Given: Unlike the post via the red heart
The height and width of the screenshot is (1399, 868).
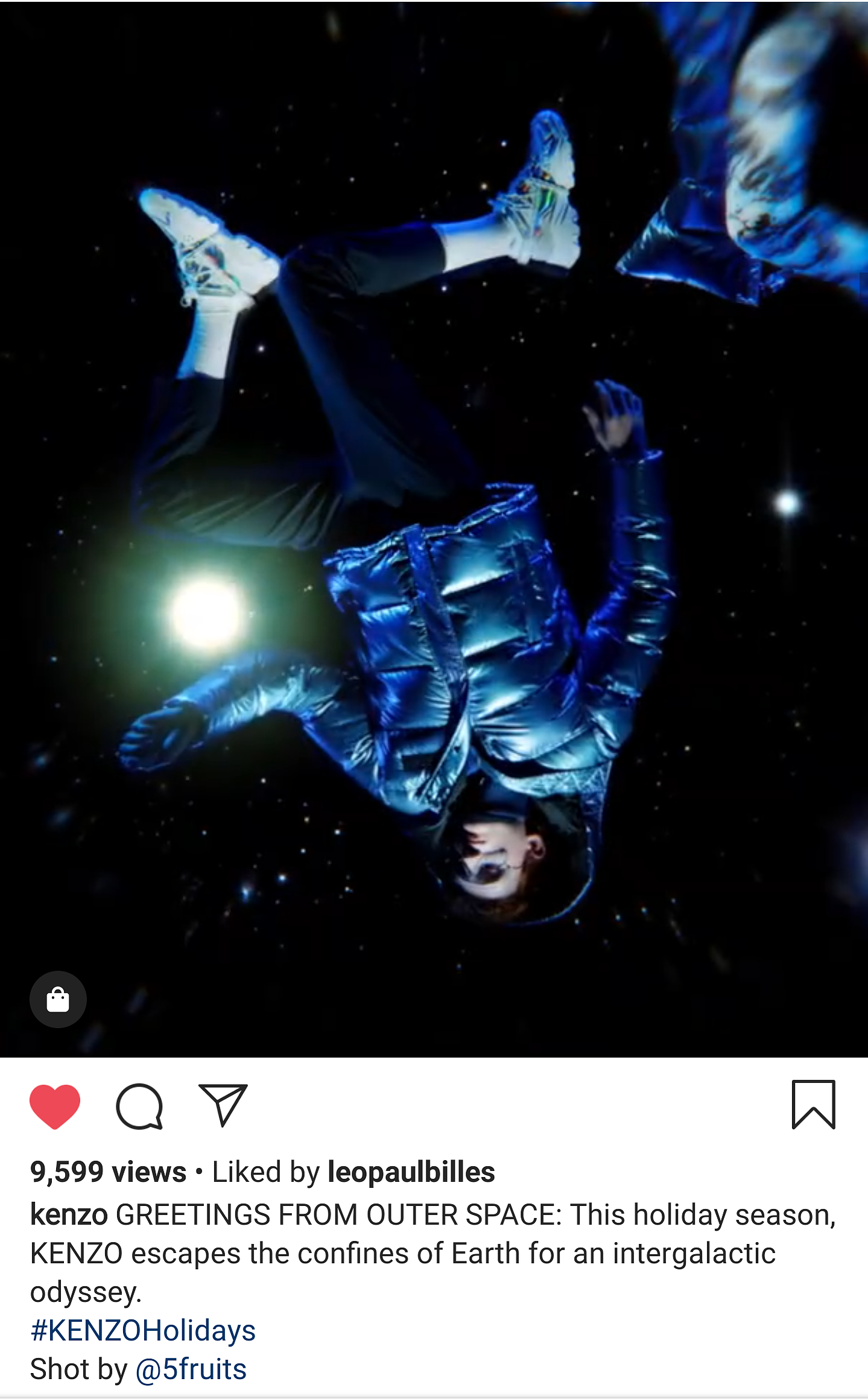Looking at the screenshot, I should (x=55, y=1106).
